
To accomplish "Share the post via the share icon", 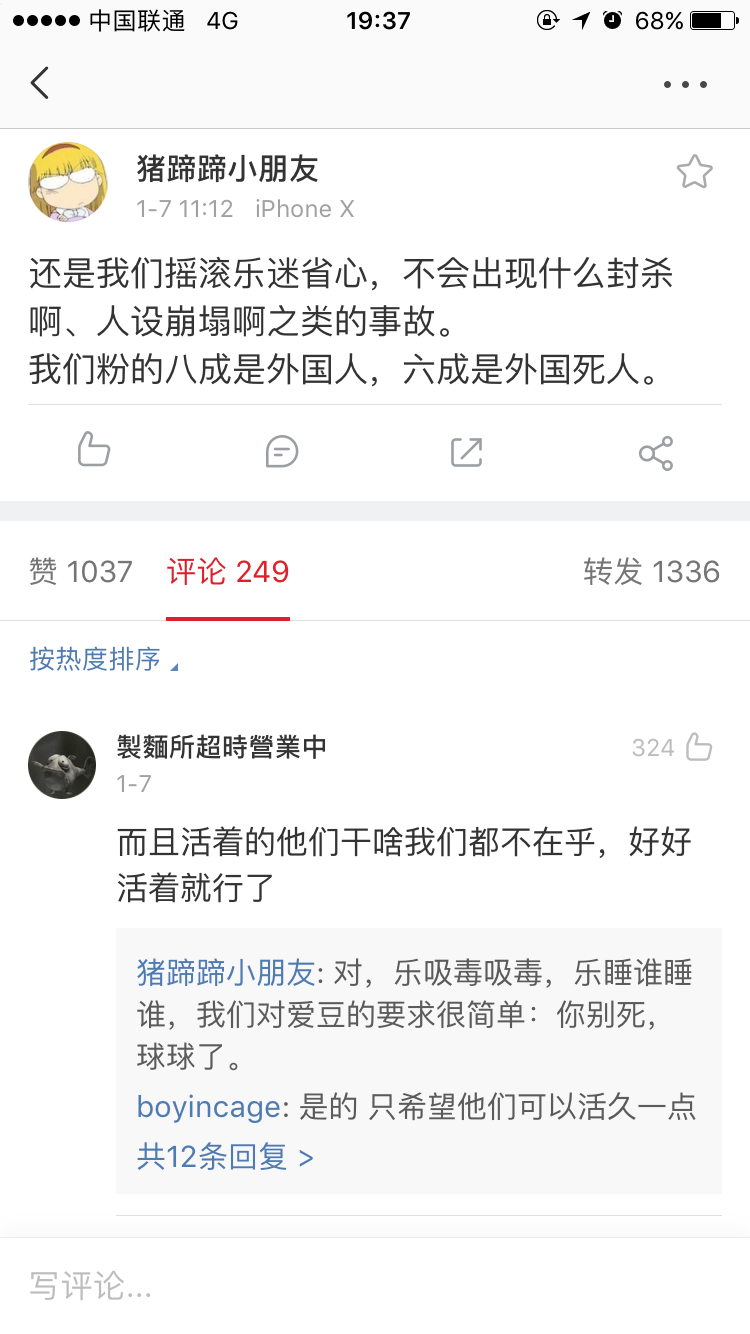I will pos(656,453).
